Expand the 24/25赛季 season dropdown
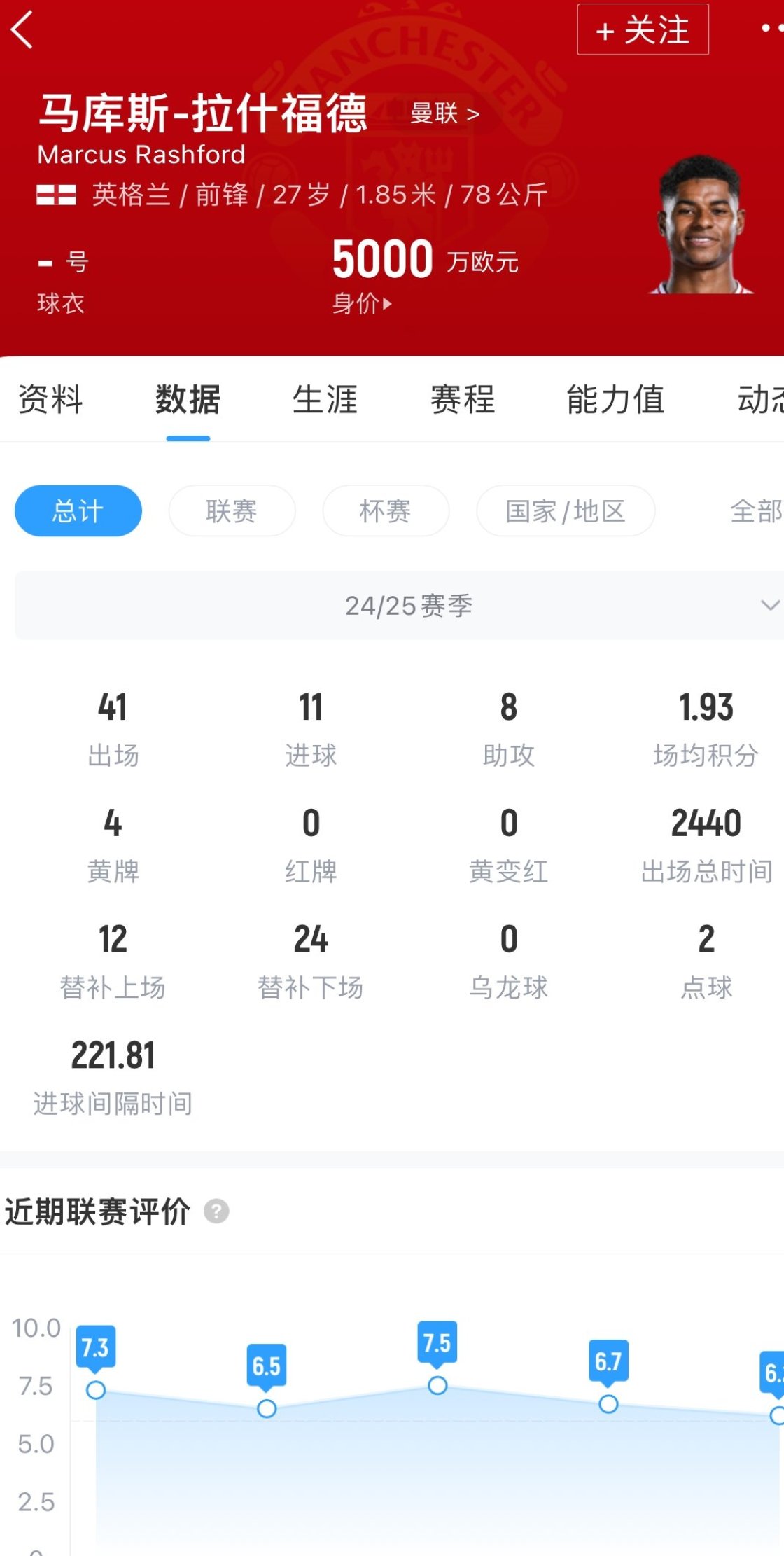 pos(399,605)
